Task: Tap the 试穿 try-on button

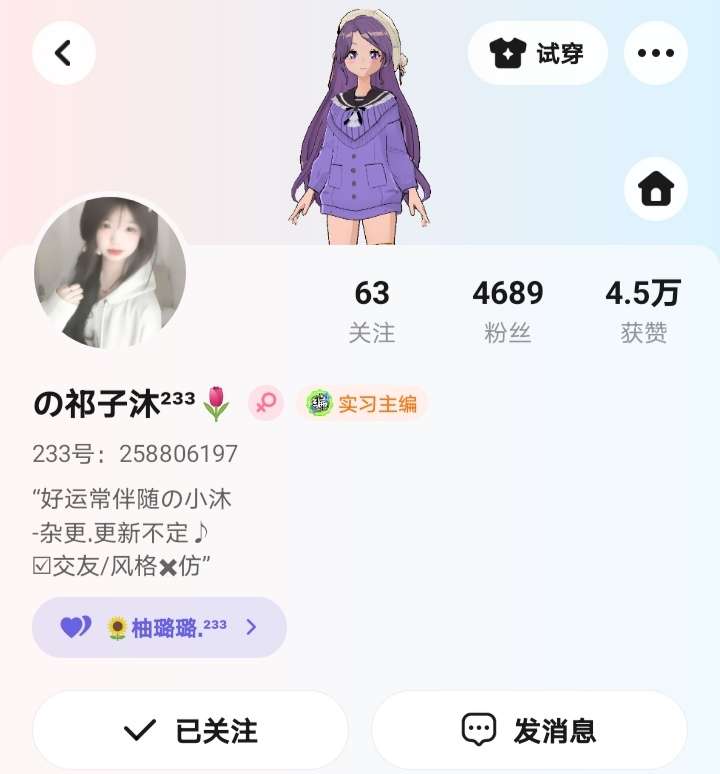Action: 538,53
